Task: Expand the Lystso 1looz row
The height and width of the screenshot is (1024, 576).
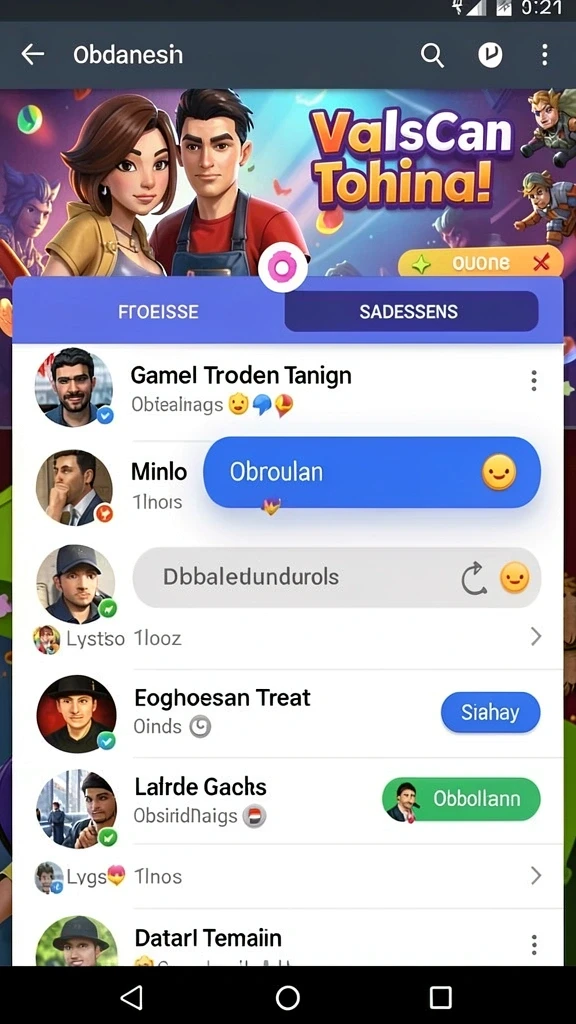Action: [287, 637]
